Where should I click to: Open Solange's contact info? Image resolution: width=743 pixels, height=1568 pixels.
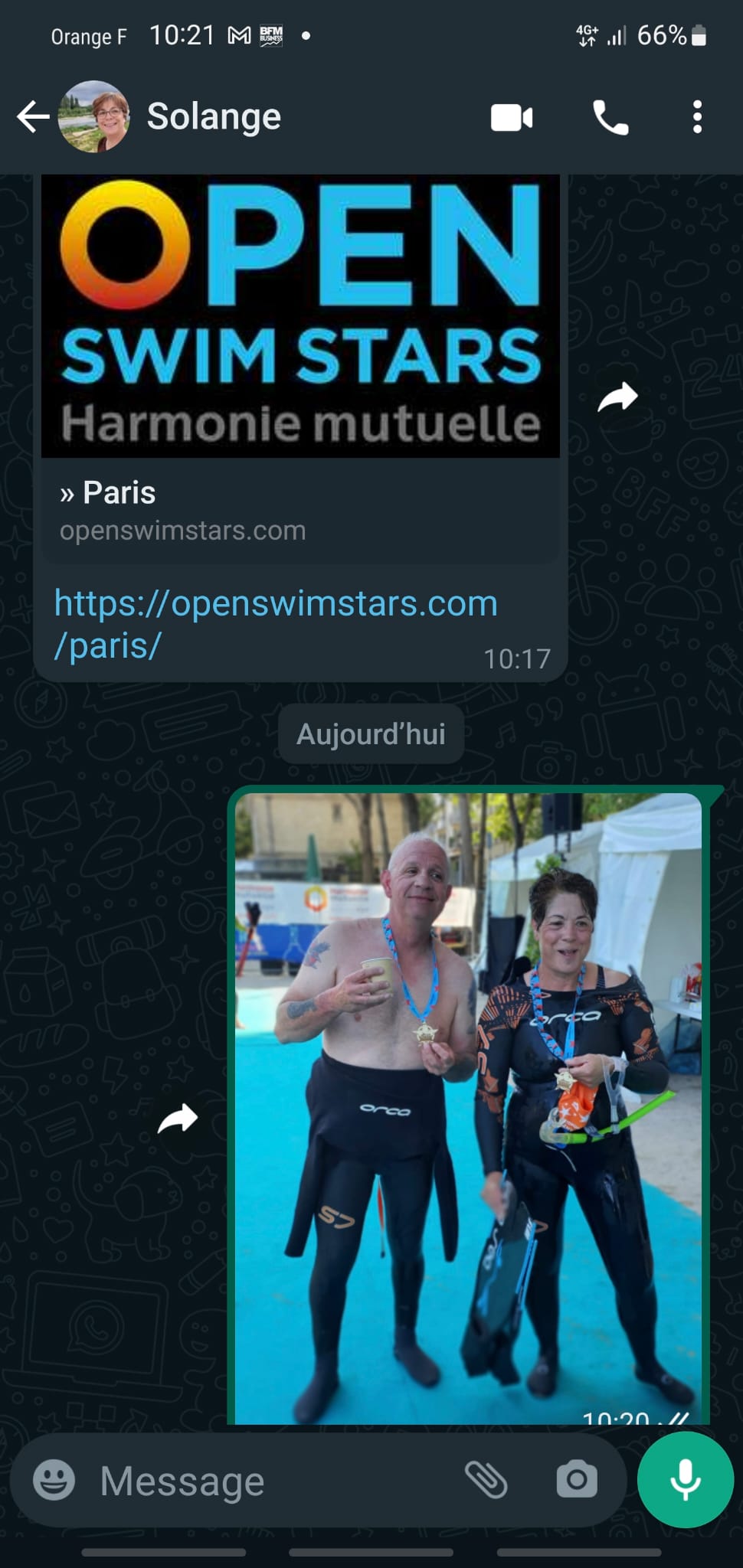pos(214,117)
